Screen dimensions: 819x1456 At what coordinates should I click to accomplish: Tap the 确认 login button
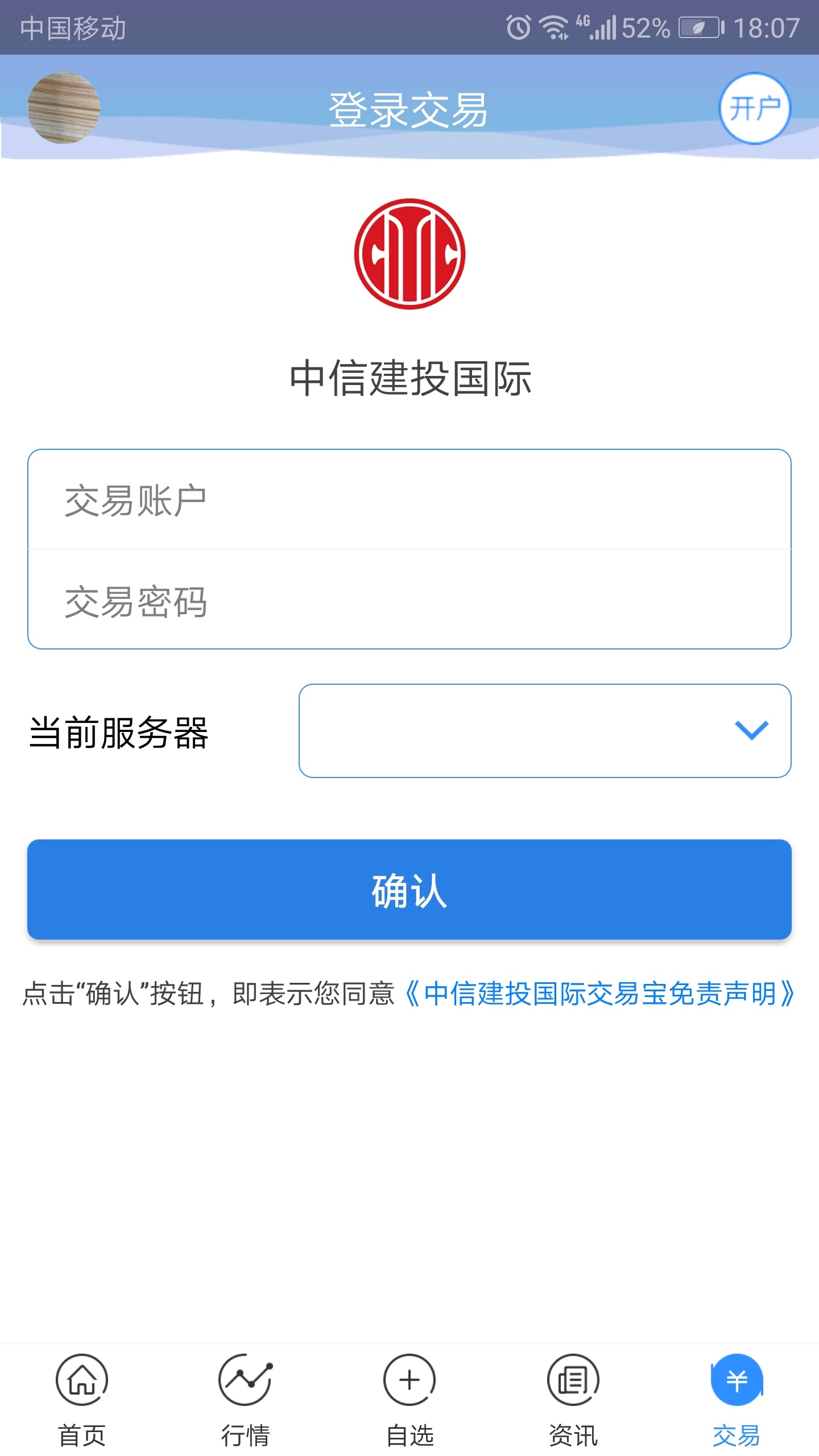coord(409,890)
